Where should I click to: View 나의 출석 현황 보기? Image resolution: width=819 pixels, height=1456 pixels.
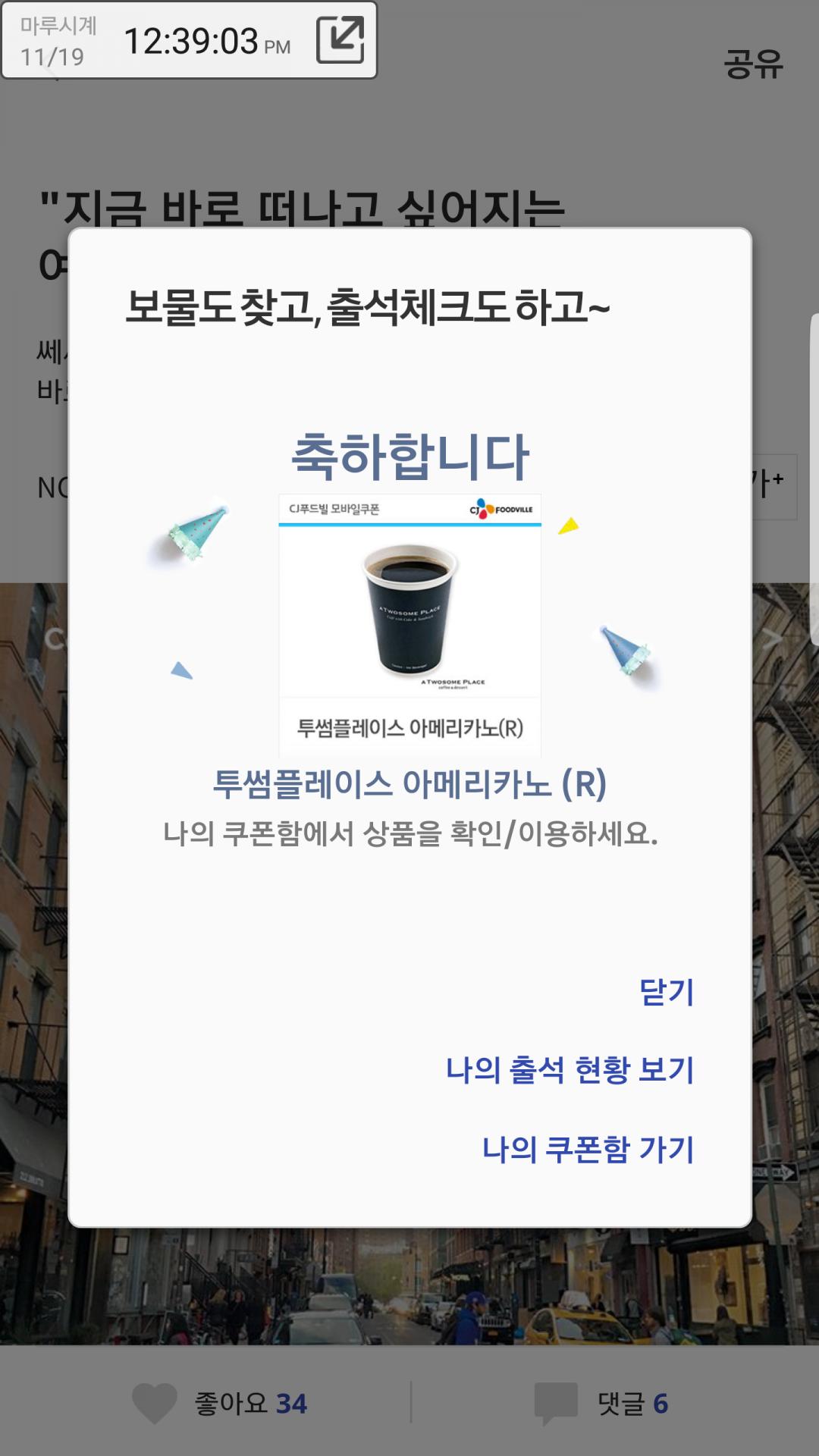[x=570, y=1070]
